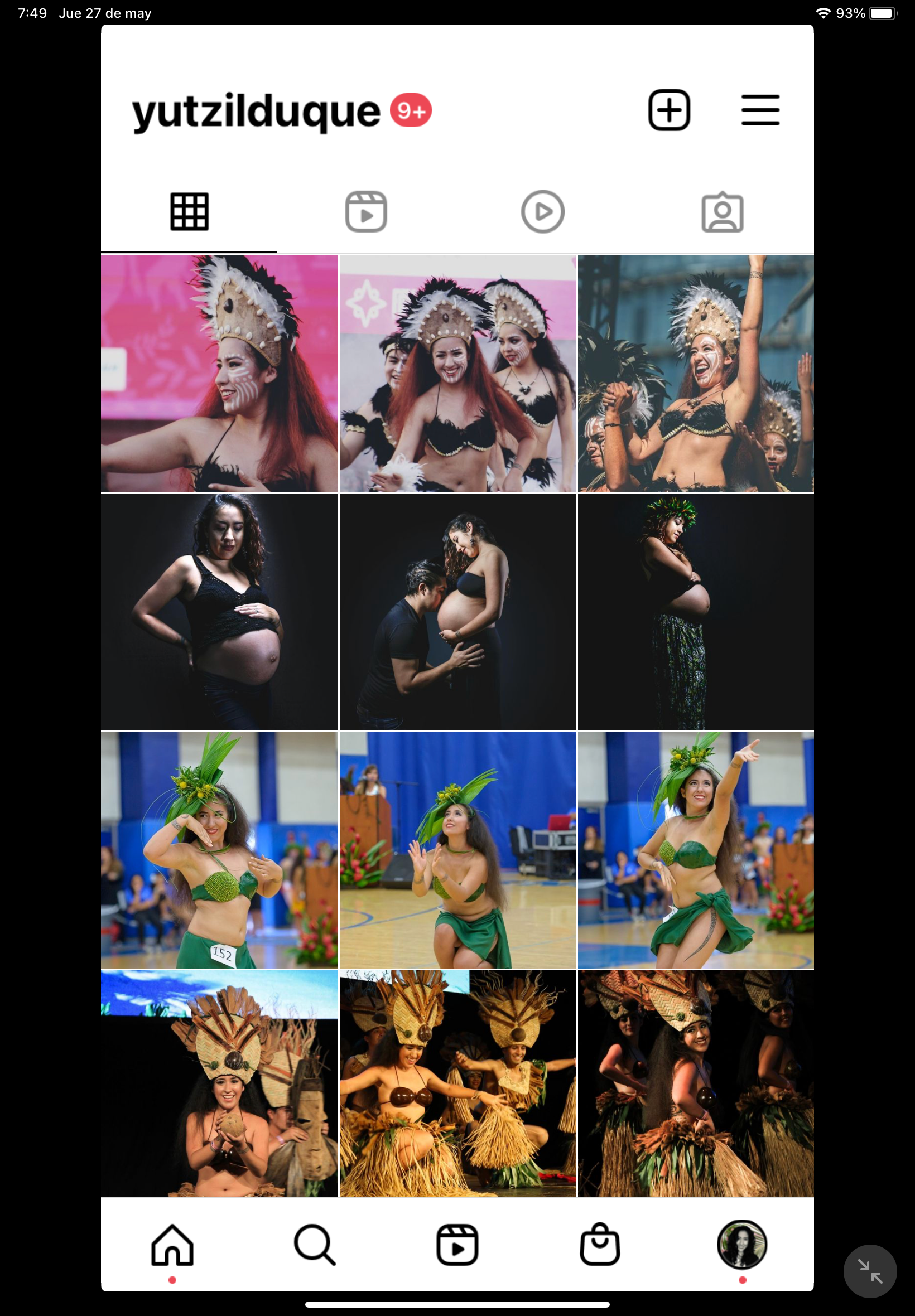Image resolution: width=915 pixels, height=1316 pixels.
Task: Open the hamburger menu
Action: pyautogui.click(x=760, y=110)
